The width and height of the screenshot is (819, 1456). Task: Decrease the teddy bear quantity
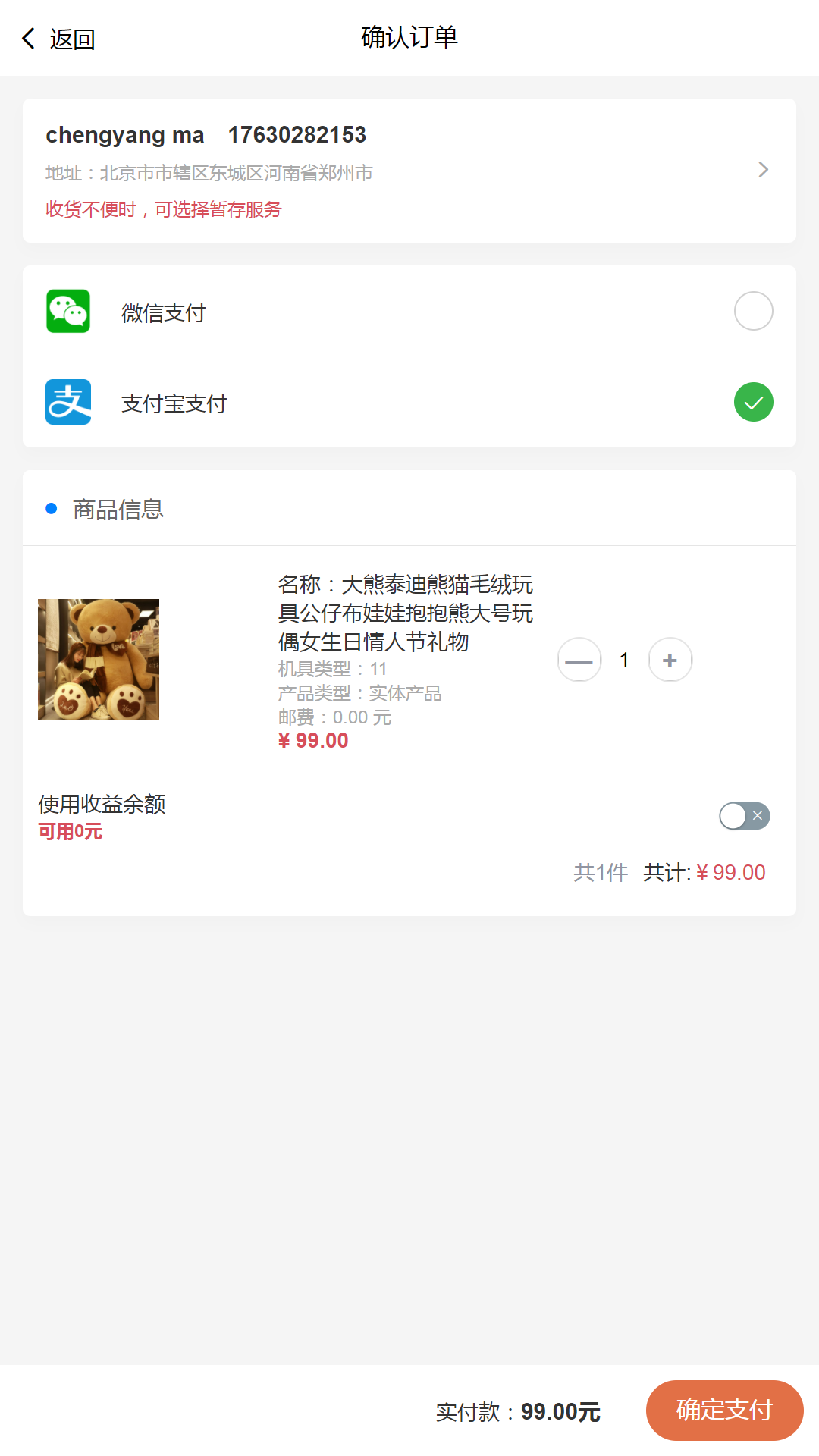(579, 661)
